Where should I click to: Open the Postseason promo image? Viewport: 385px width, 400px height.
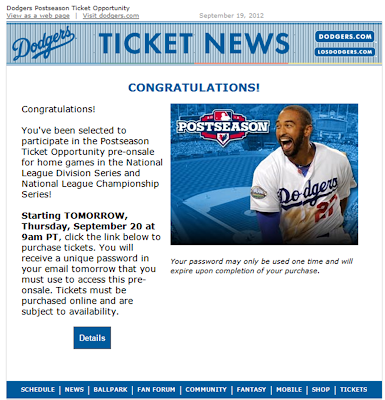[x=264, y=174]
